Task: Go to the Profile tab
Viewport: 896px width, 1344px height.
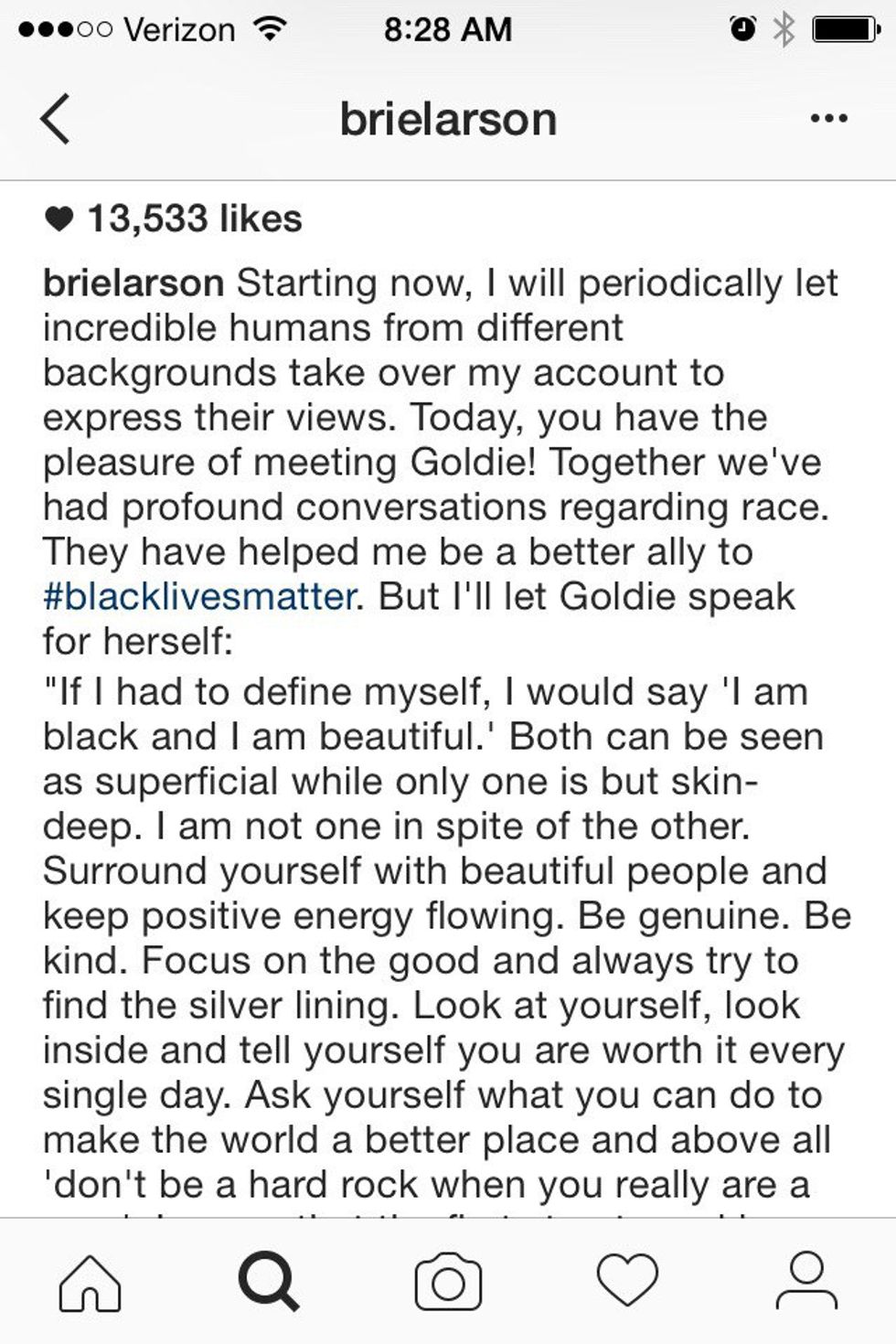Action: pos(806,1282)
